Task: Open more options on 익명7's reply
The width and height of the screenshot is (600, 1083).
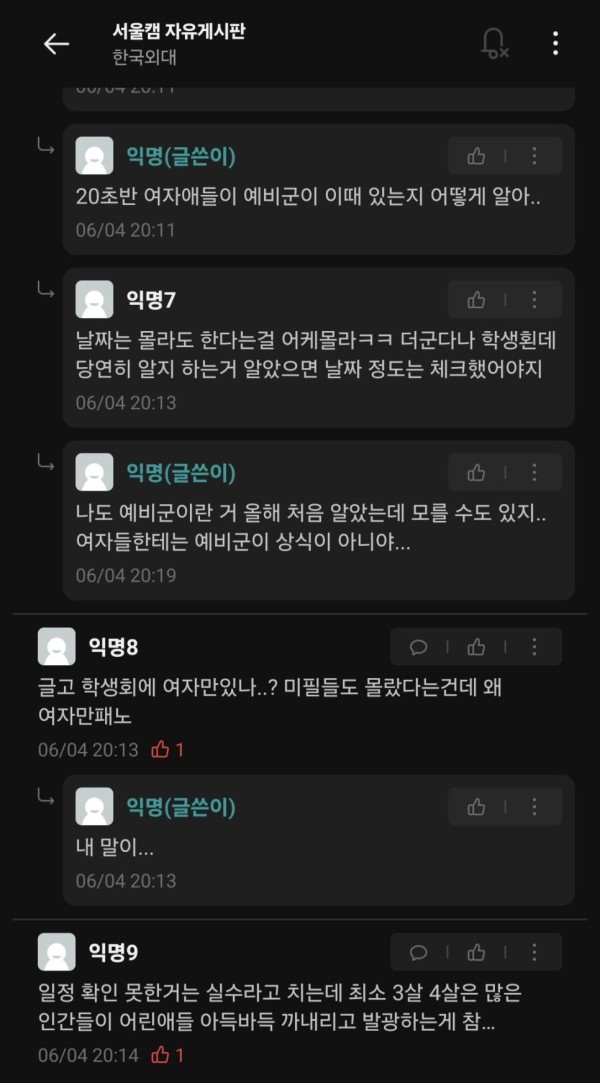Action: pyautogui.click(x=534, y=299)
